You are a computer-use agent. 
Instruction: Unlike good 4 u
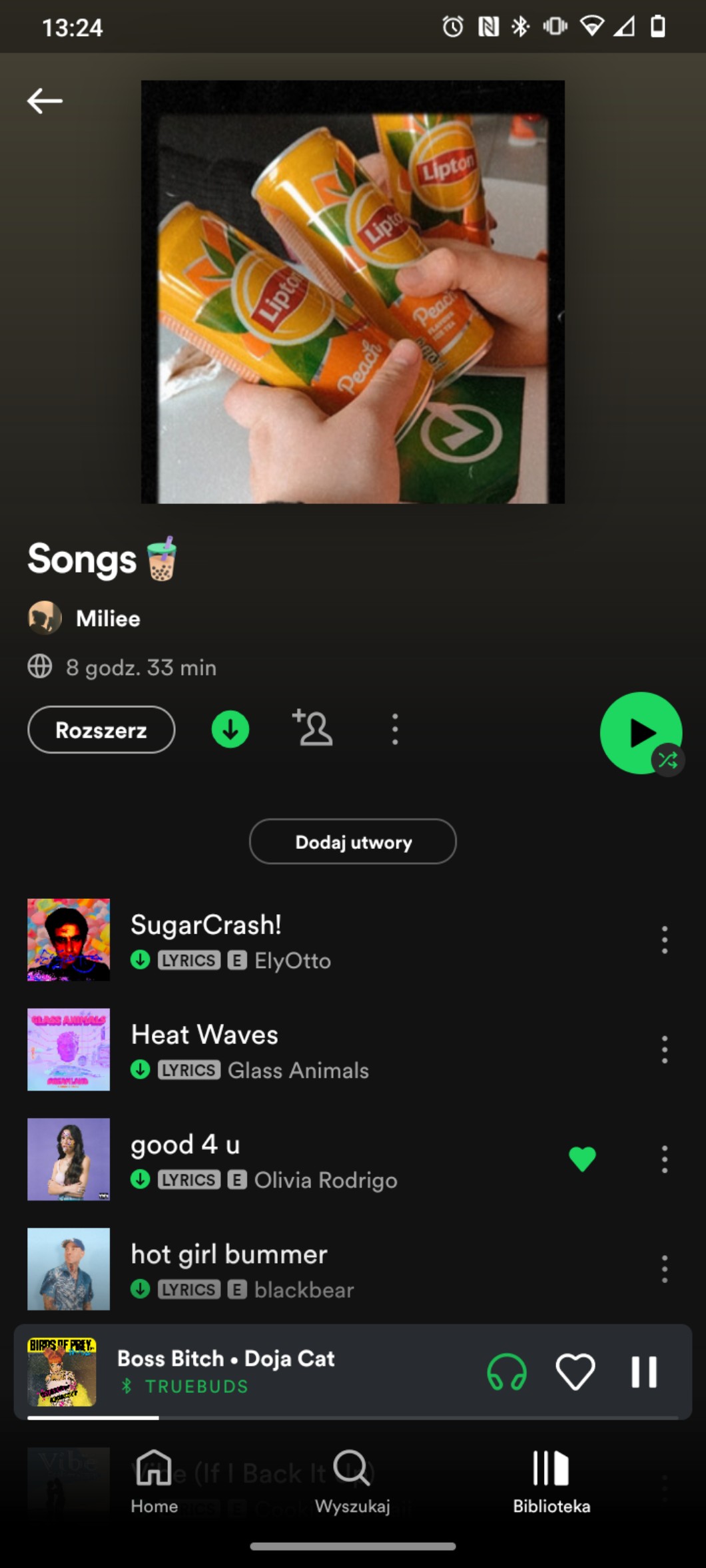[x=582, y=1159]
